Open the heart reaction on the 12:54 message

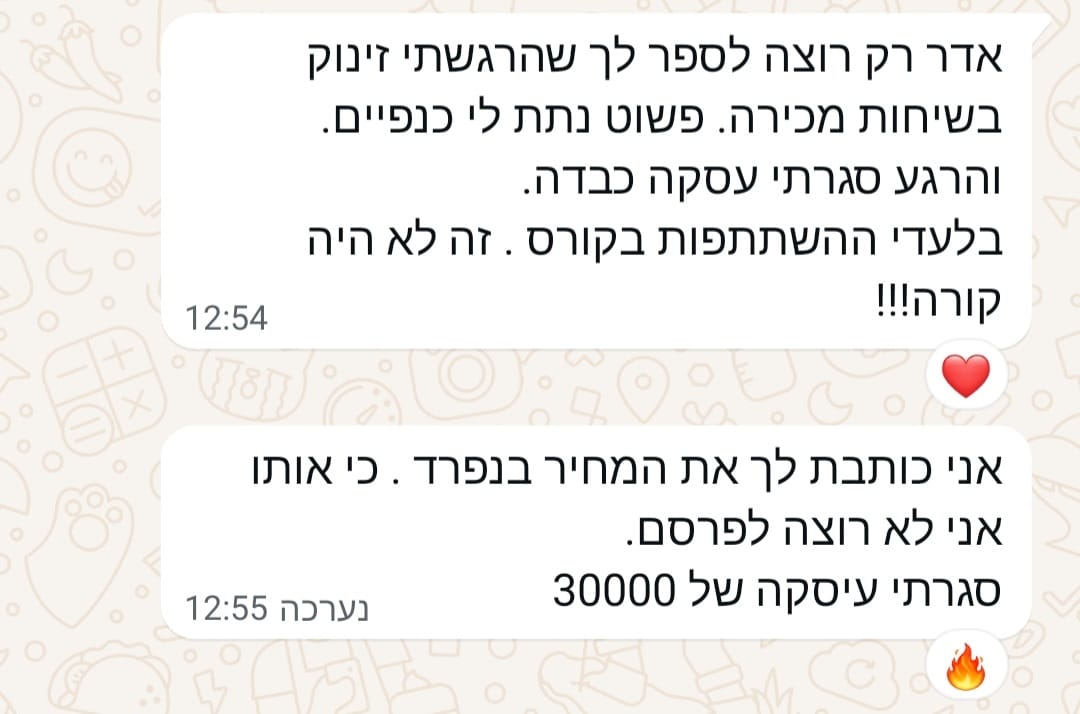point(966,377)
